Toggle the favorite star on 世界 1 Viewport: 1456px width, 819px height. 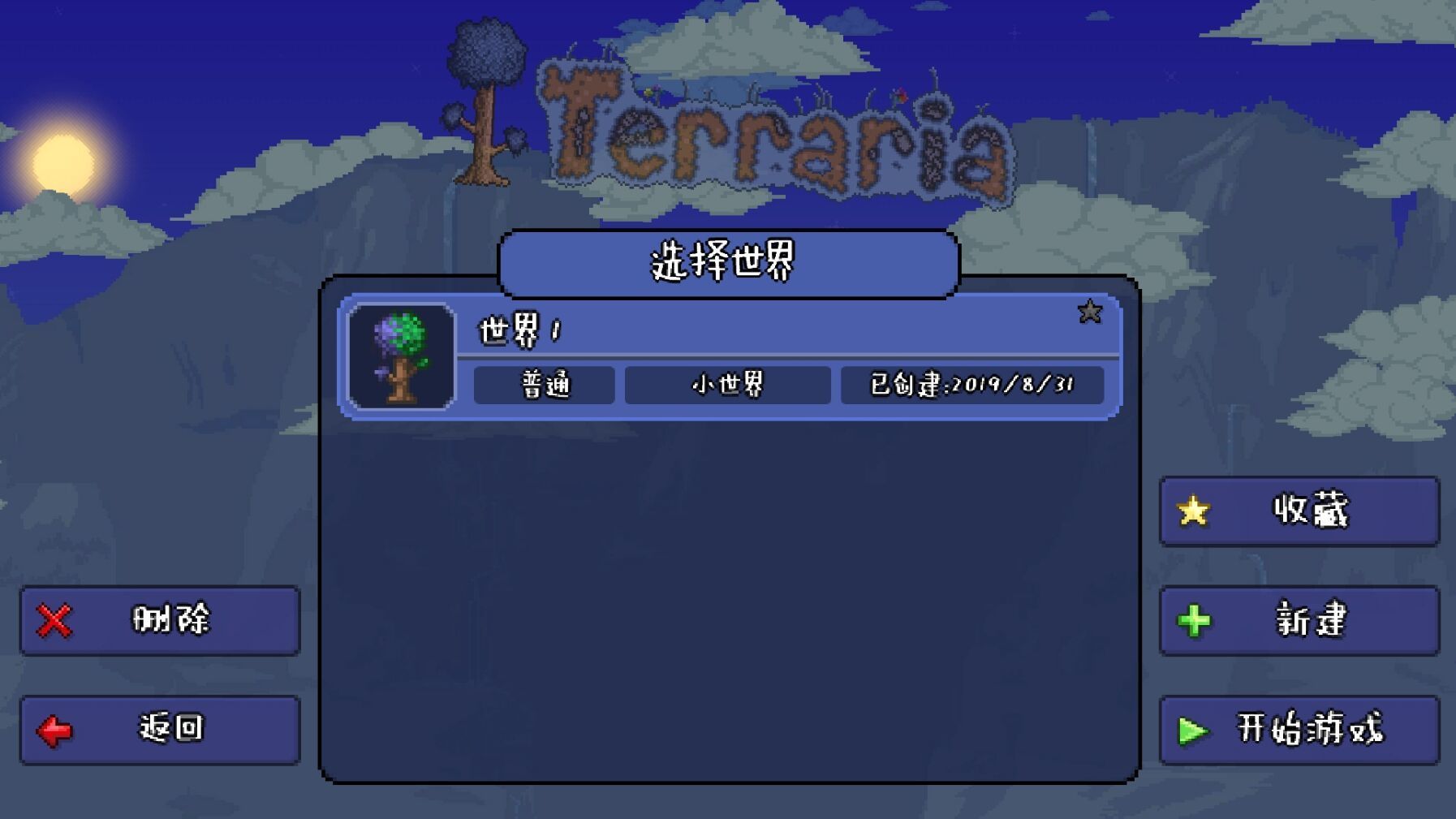pos(1089,312)
